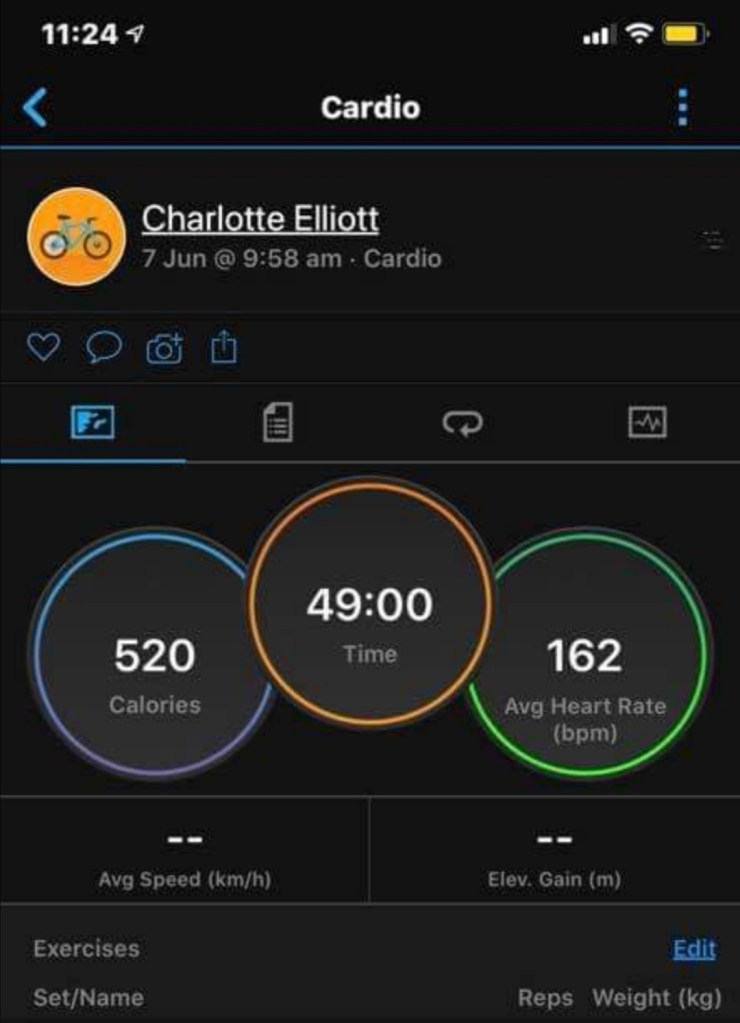
Task: Tap the bike profile avatar
Action: tap(76, 237)
